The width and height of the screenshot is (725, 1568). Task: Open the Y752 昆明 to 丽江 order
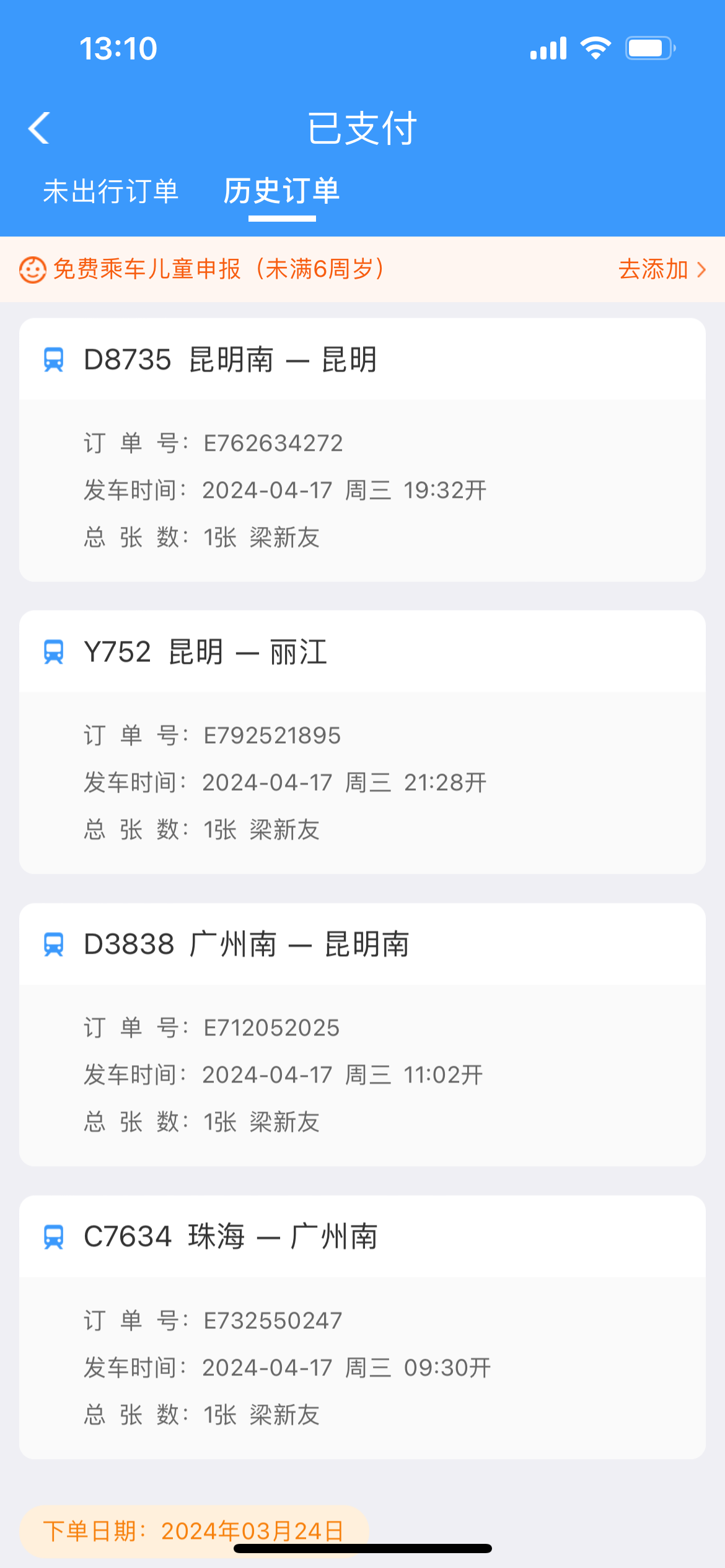click(x=362, y=743)
